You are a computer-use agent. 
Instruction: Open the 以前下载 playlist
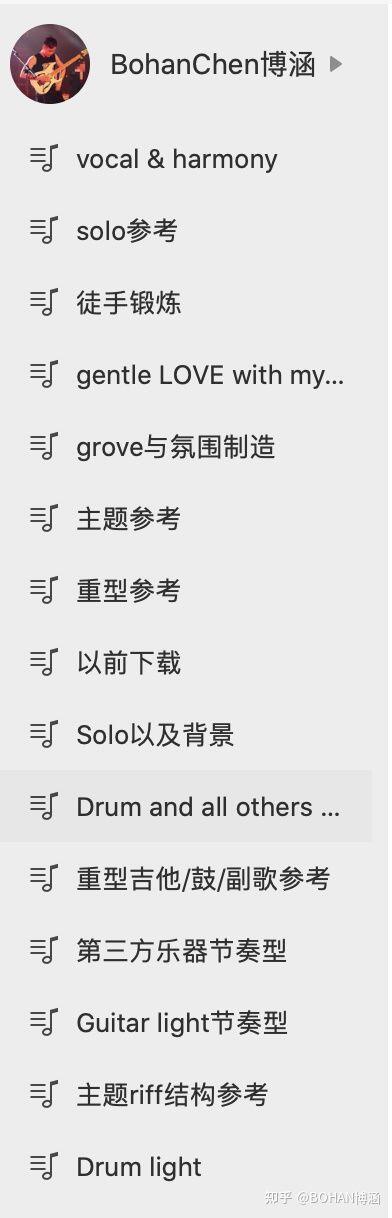click(x=186, y=663)
